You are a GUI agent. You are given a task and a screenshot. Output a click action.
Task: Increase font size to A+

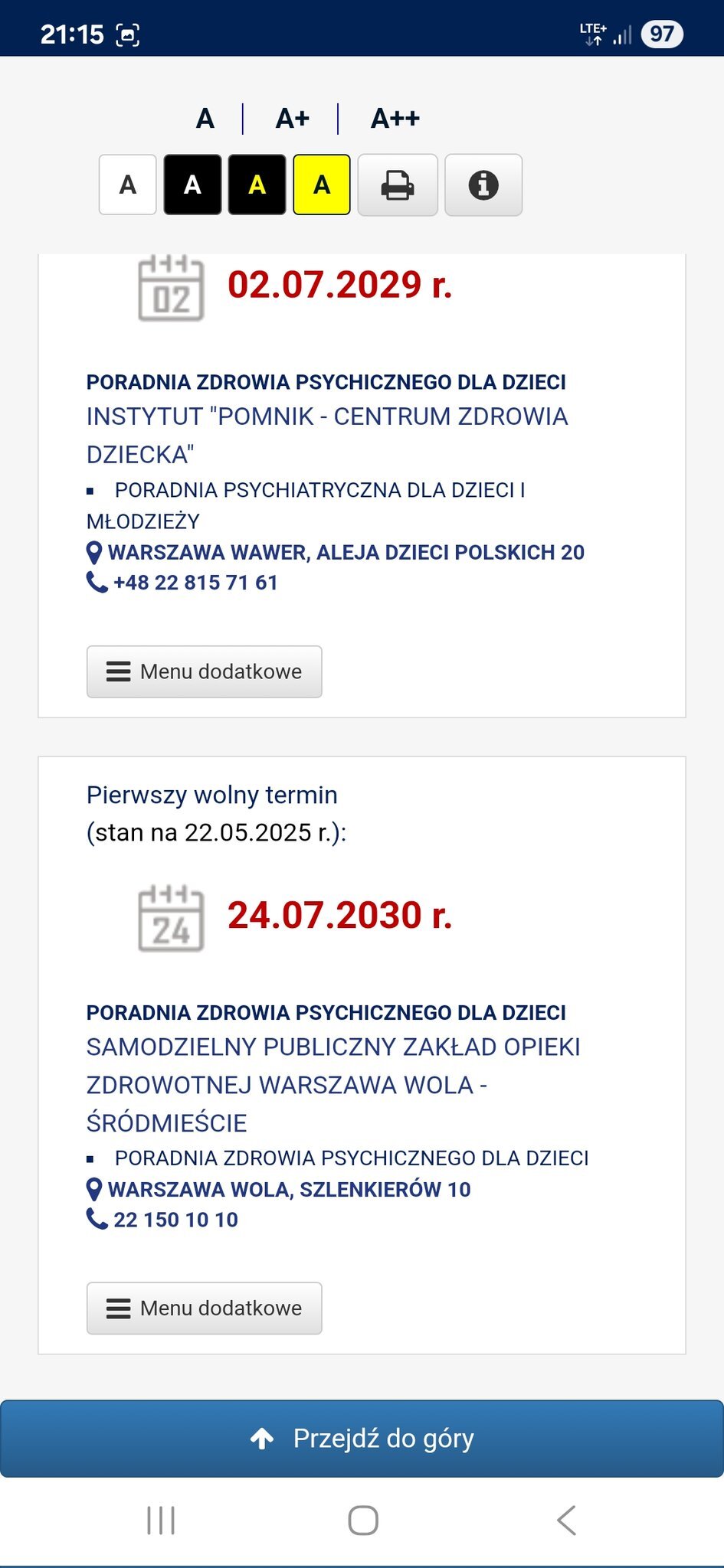pos(292,119)
